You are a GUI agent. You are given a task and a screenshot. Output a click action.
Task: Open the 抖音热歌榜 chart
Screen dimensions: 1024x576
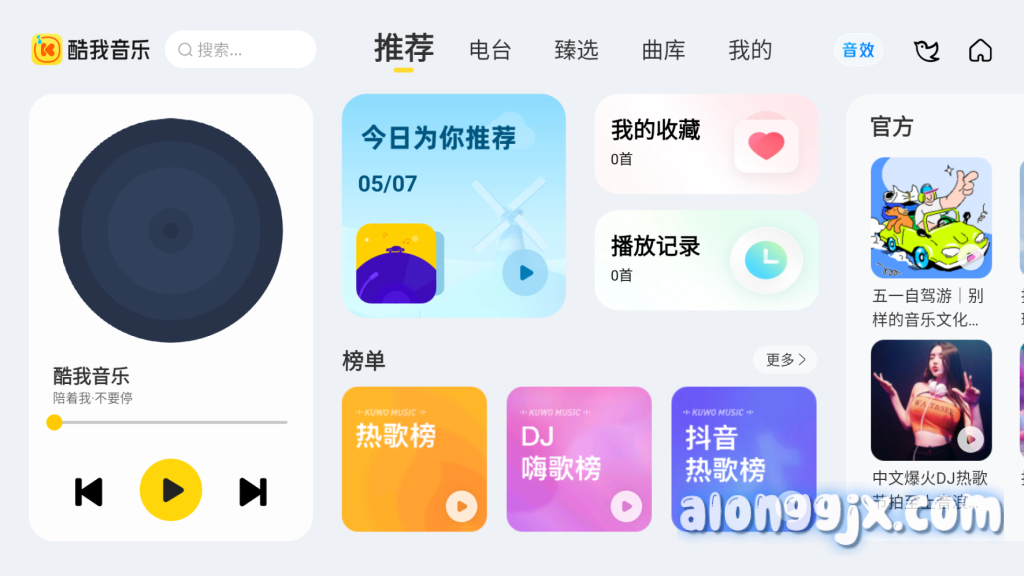tap(743, 458)
